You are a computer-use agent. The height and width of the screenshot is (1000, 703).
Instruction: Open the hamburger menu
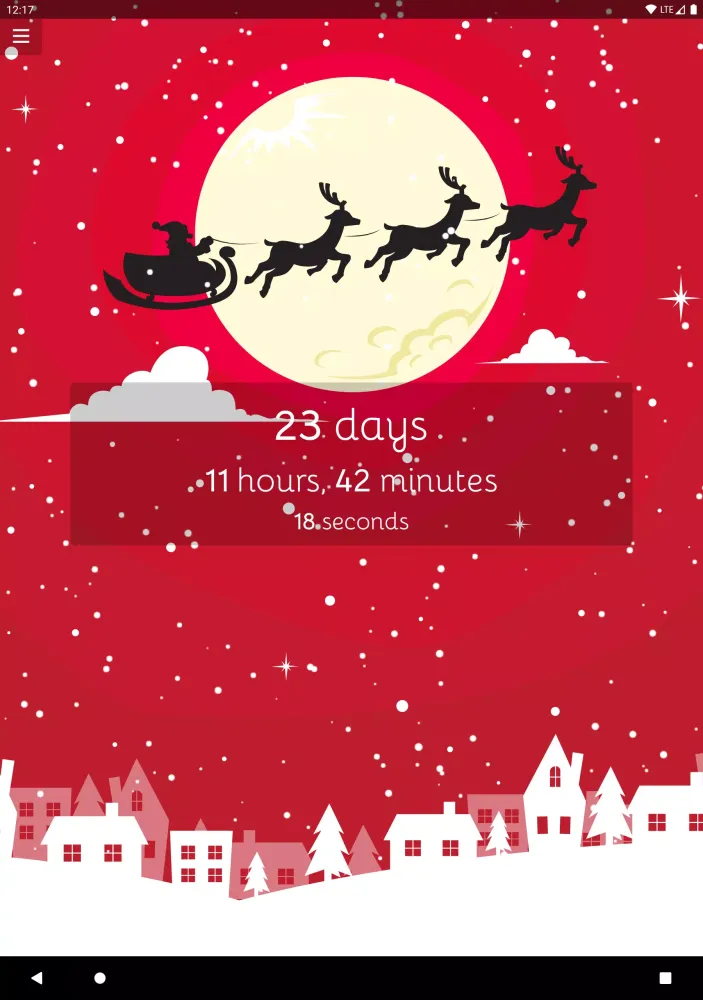[21, 36]
